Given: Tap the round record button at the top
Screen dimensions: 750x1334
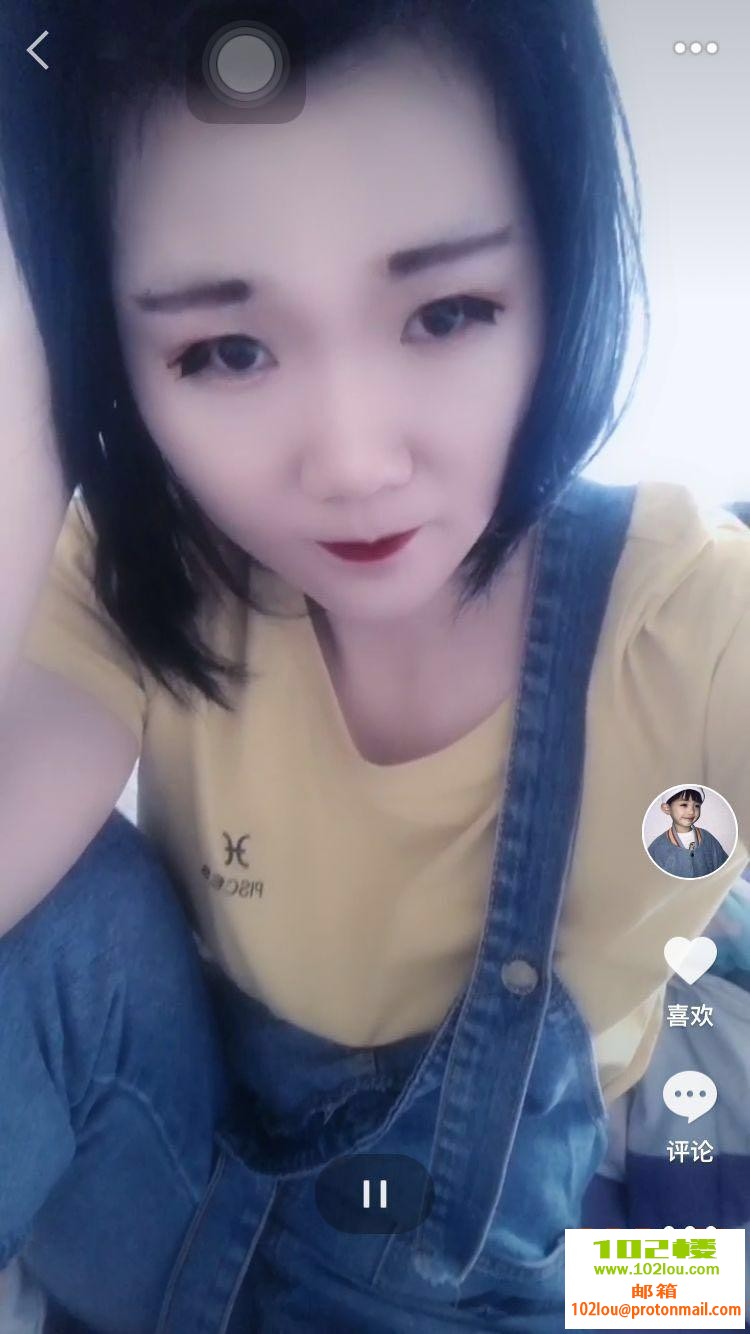Looking at the screenshot, I should pos(245,65).
